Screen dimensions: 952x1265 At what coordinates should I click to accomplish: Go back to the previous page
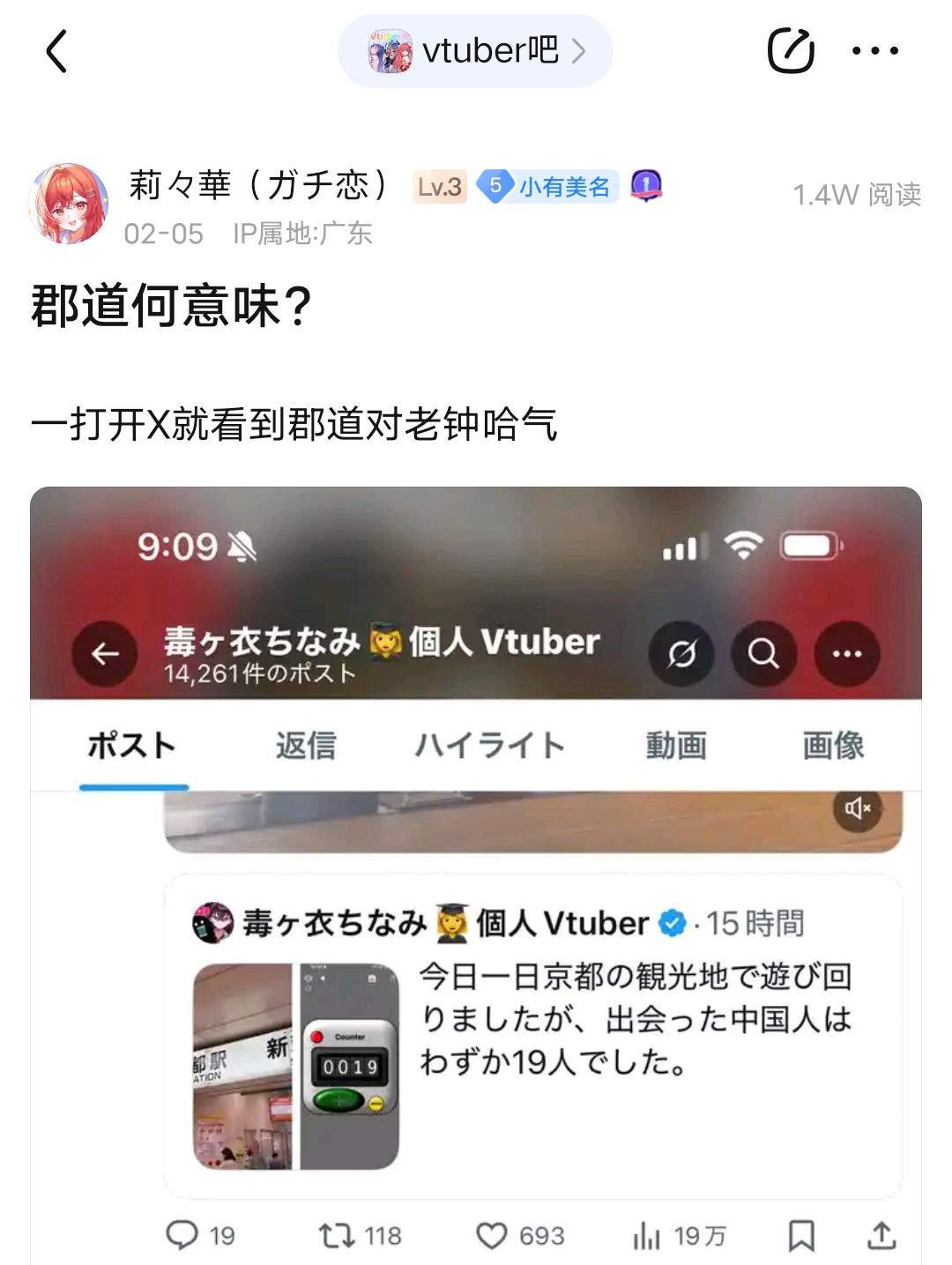(x=56, y=51)
